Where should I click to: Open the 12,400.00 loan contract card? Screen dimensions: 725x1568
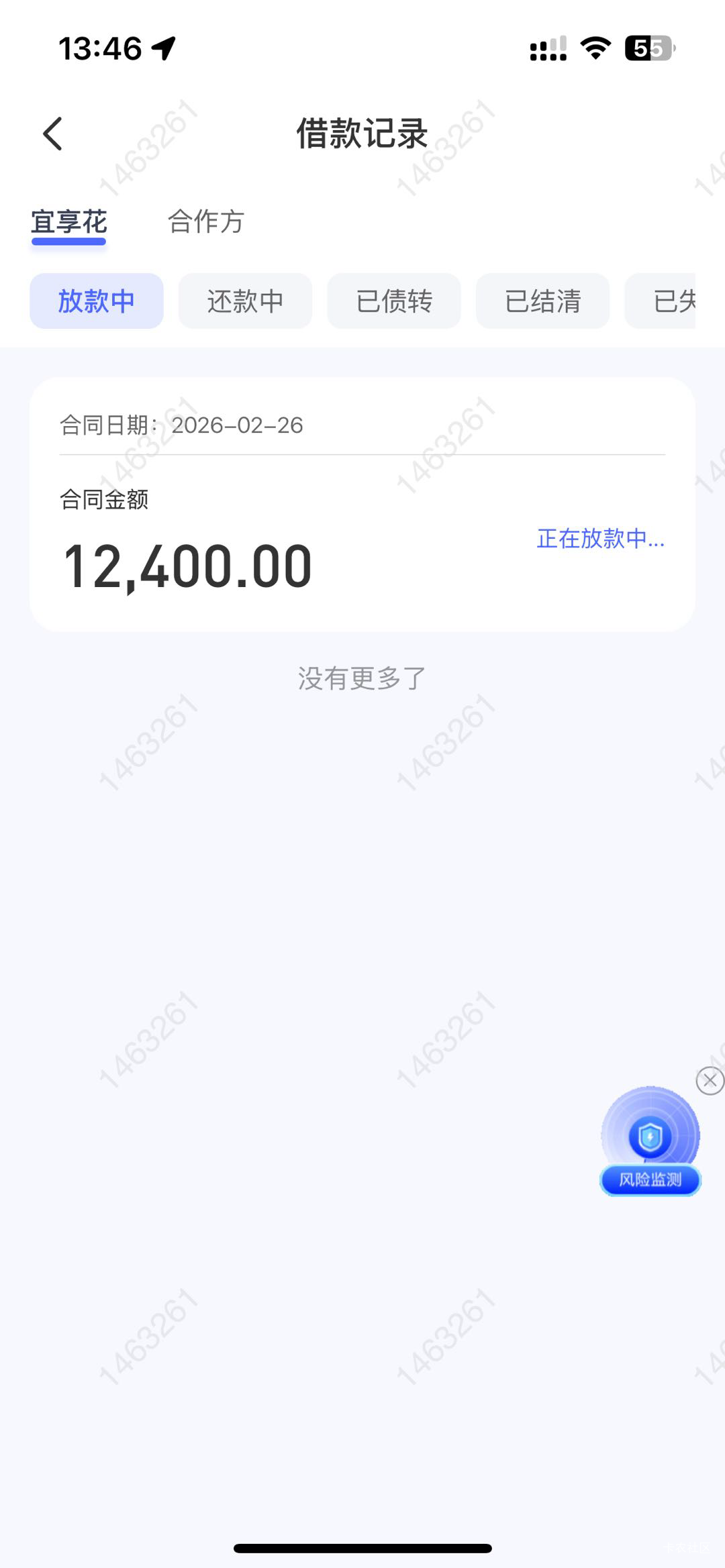click(362, 505)
